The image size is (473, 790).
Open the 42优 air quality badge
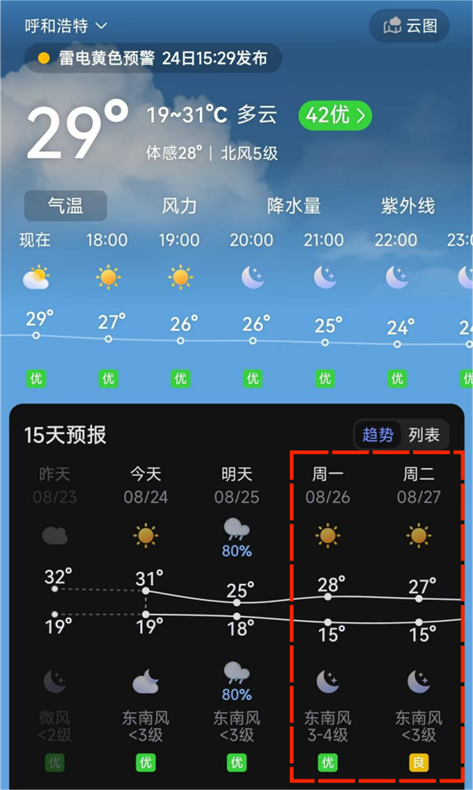point(335,115)
